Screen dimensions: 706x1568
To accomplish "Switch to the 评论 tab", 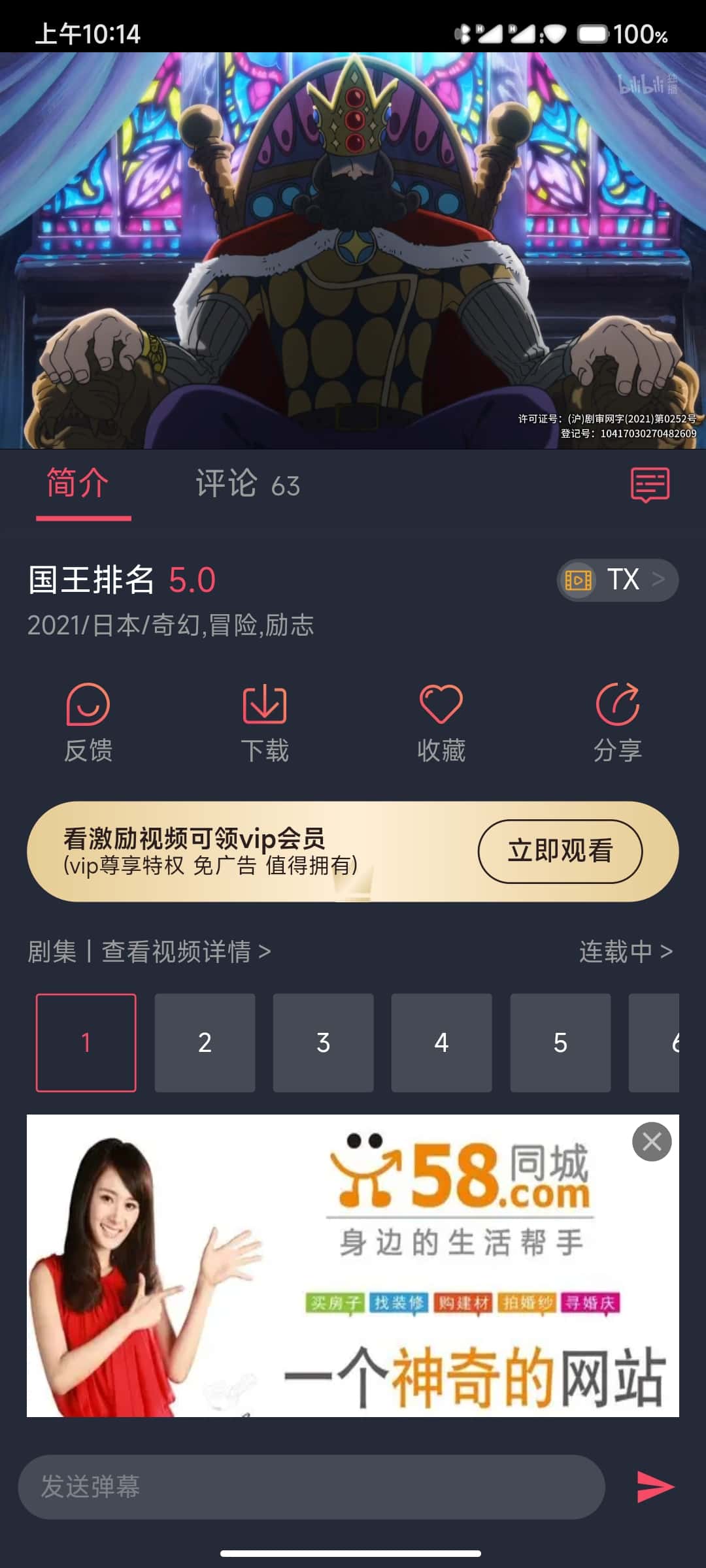I will (x=247, y=485).
